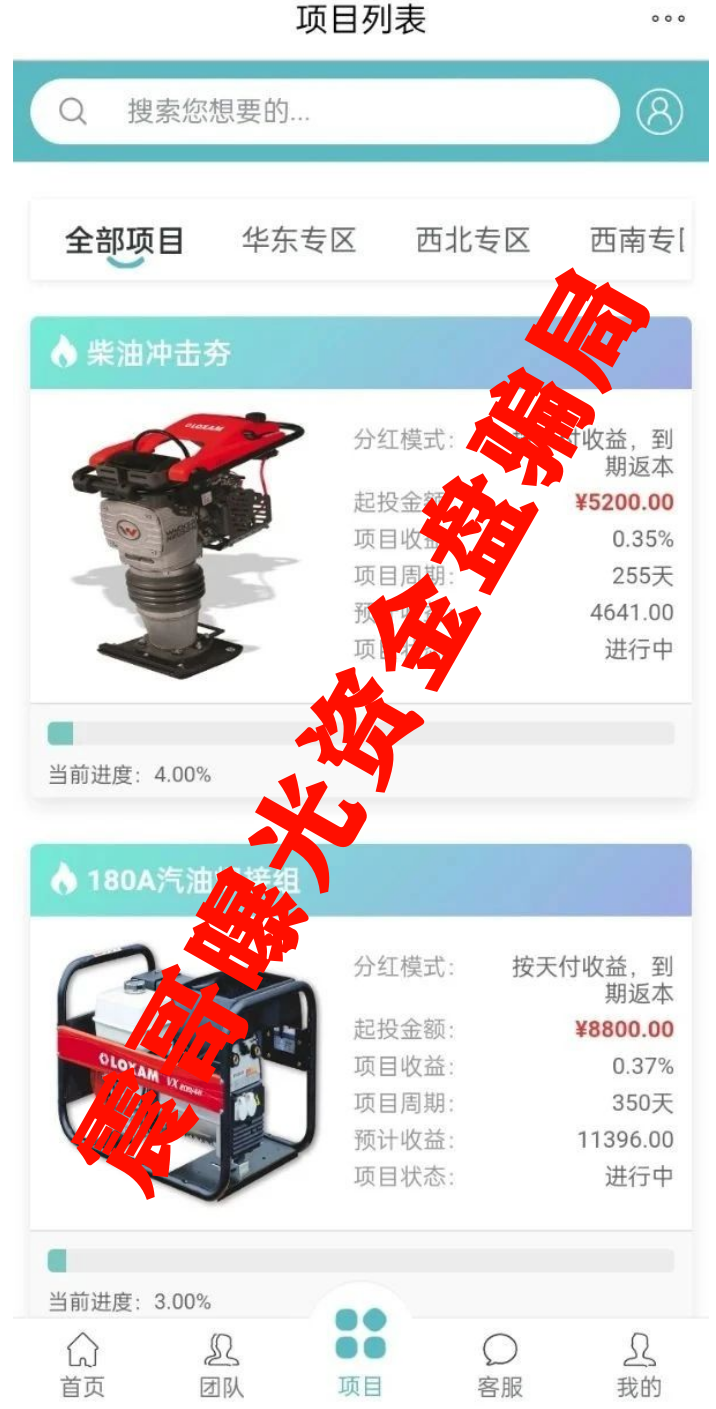
Task: Open the user profile icon
Action: tap(660, 111)
